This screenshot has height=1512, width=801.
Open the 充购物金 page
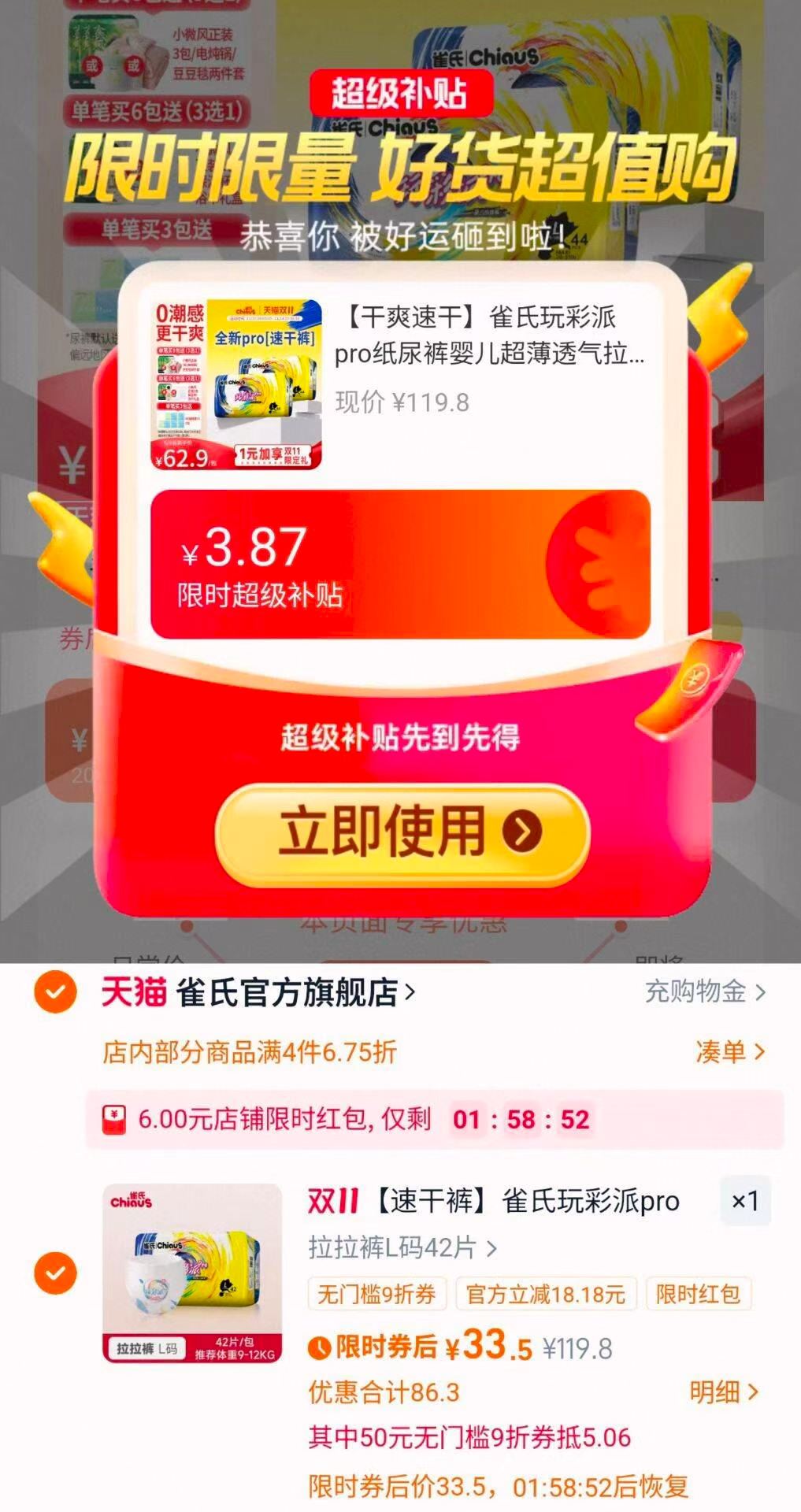(699, 992)
